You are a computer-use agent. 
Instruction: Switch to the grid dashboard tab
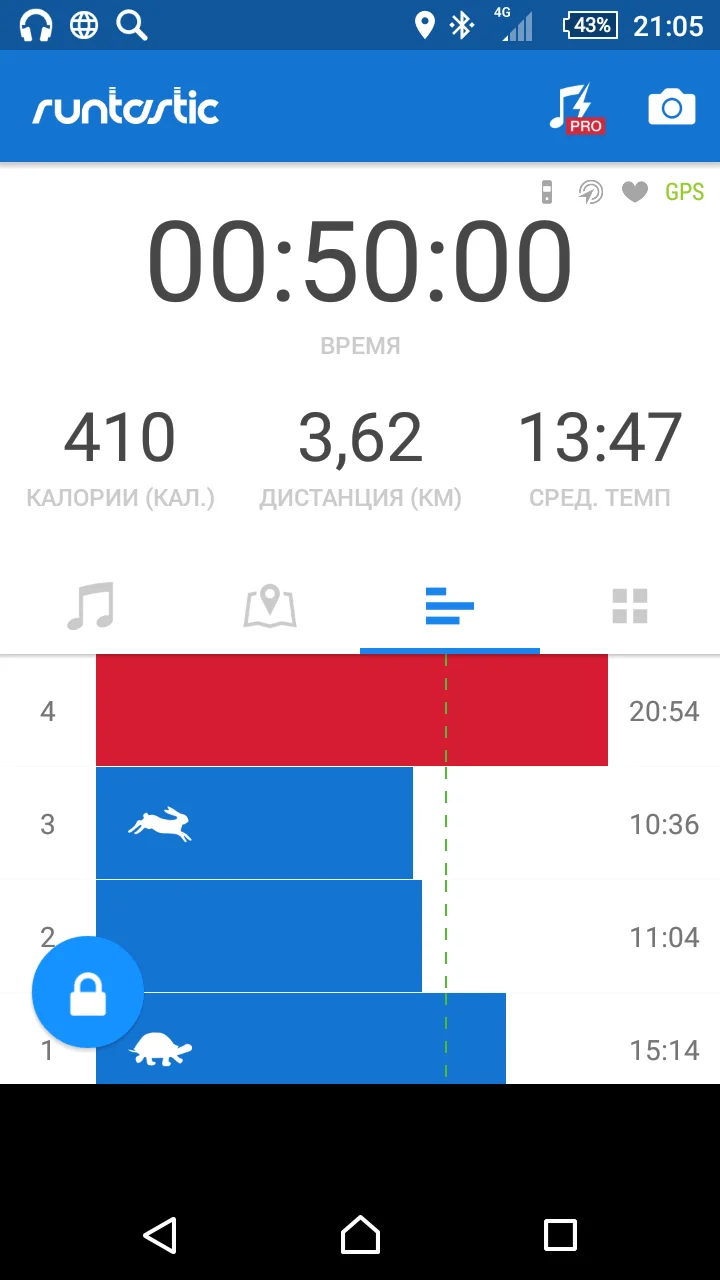tap(630, 606)
